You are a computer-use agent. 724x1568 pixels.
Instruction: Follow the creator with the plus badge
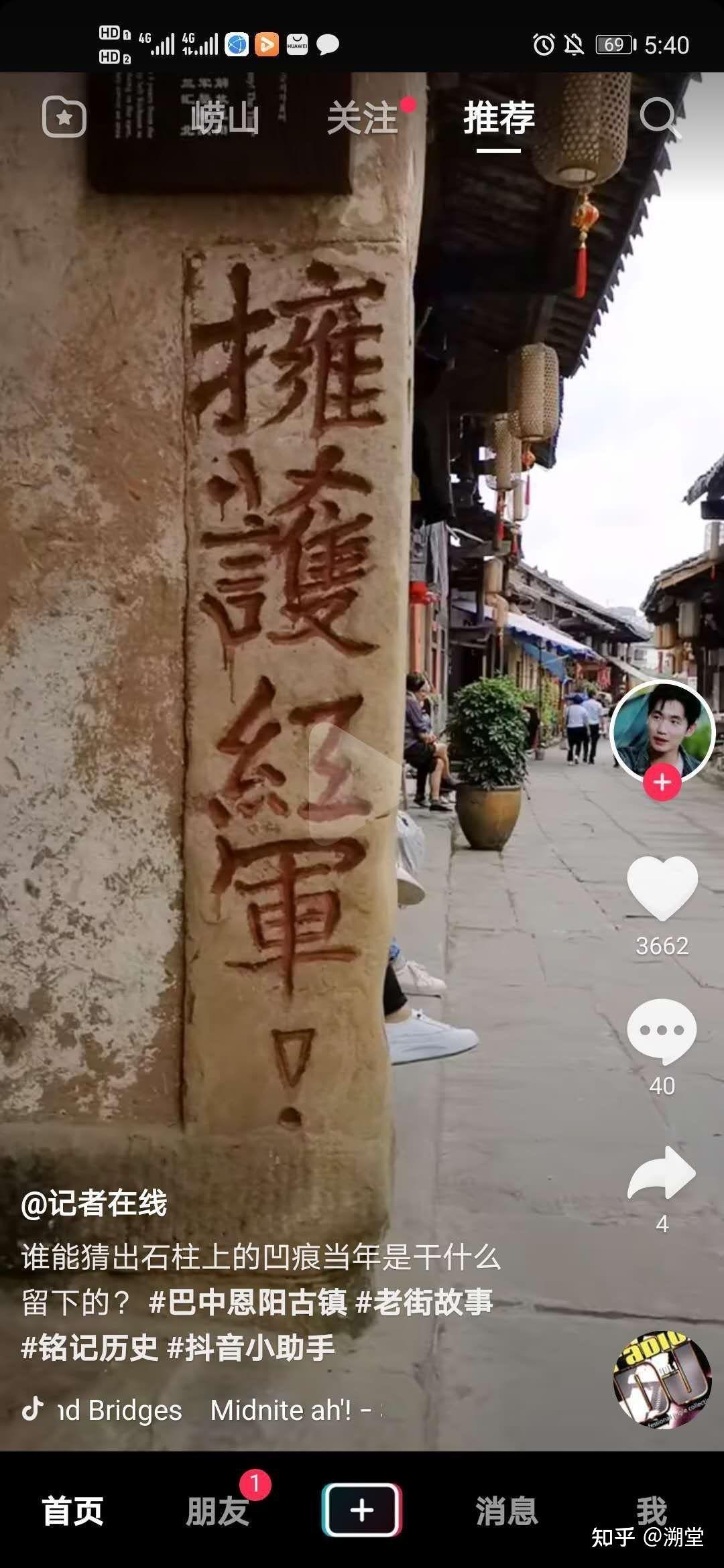[x=662, y=782]
